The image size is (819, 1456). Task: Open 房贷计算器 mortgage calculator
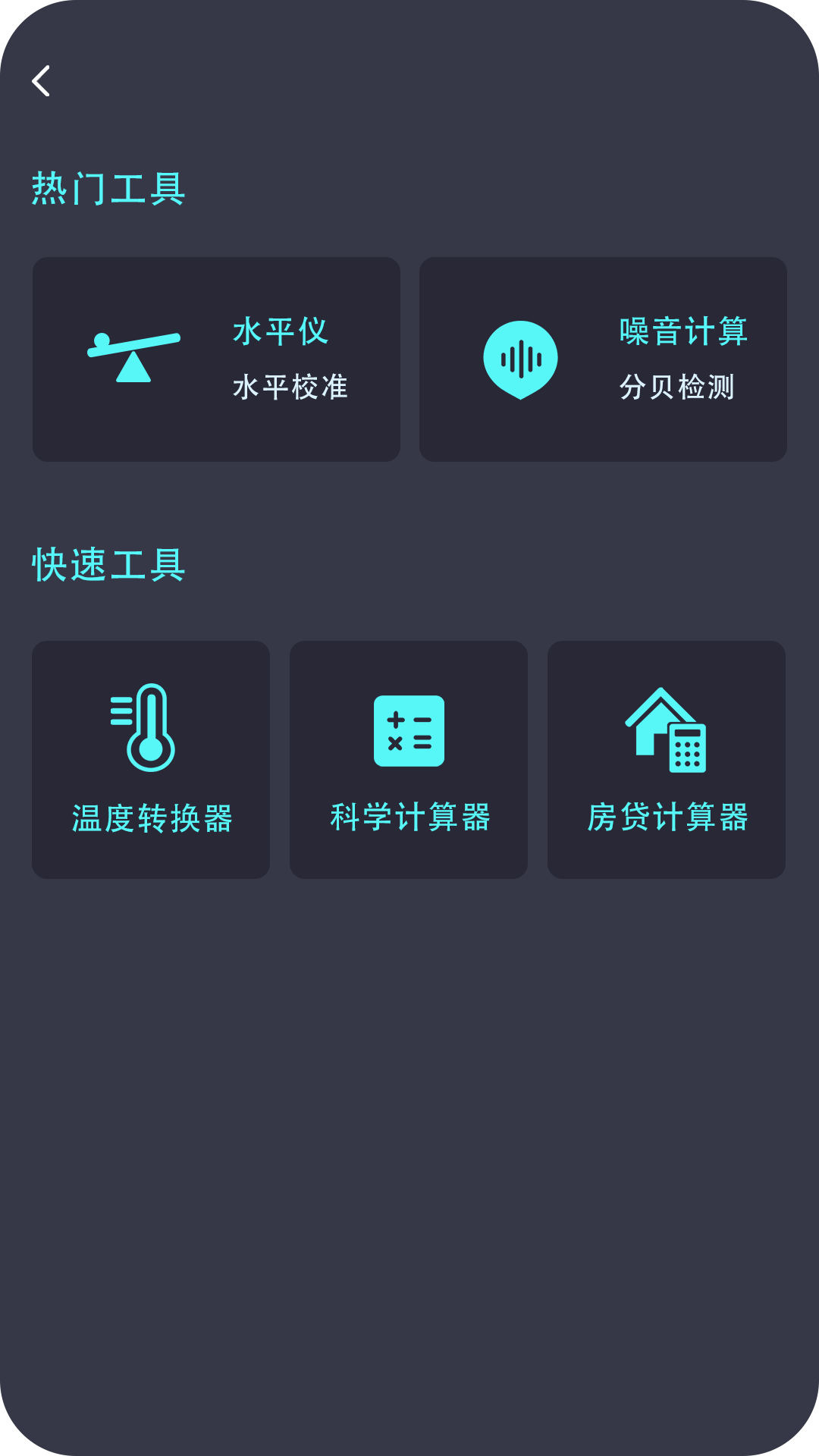[667, 758]
